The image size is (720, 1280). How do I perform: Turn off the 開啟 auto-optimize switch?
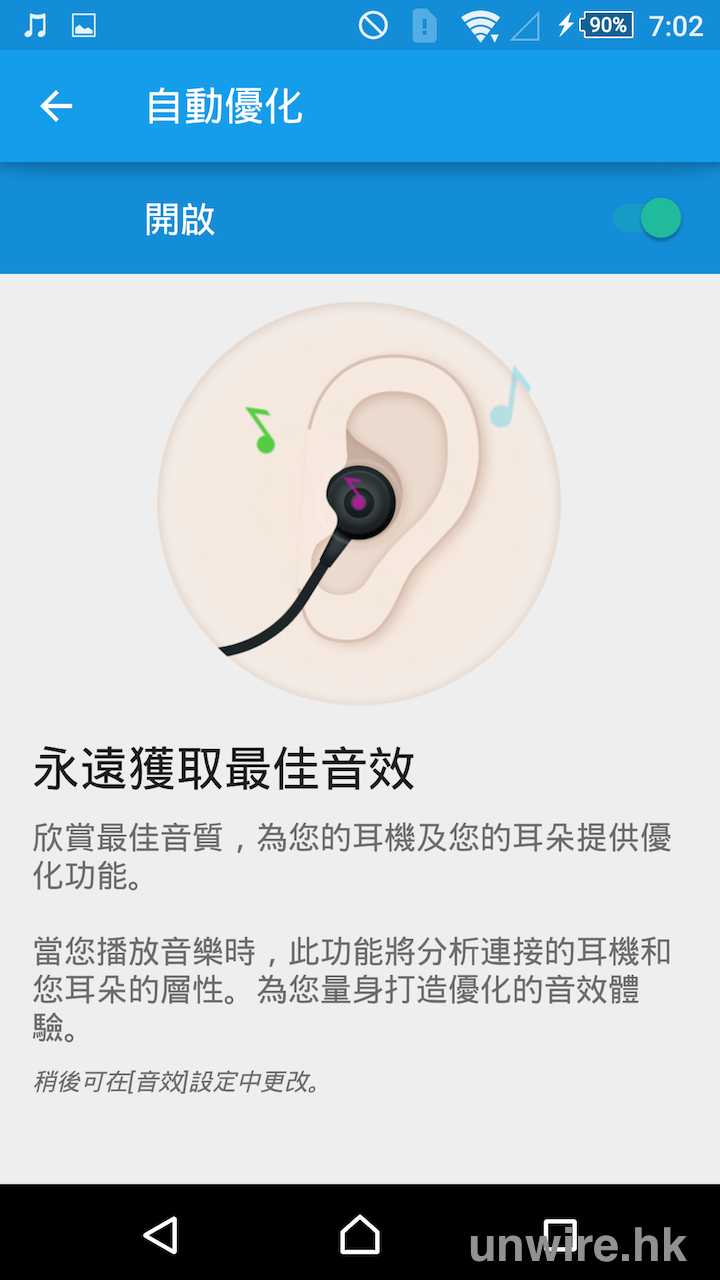coord(648,218)
